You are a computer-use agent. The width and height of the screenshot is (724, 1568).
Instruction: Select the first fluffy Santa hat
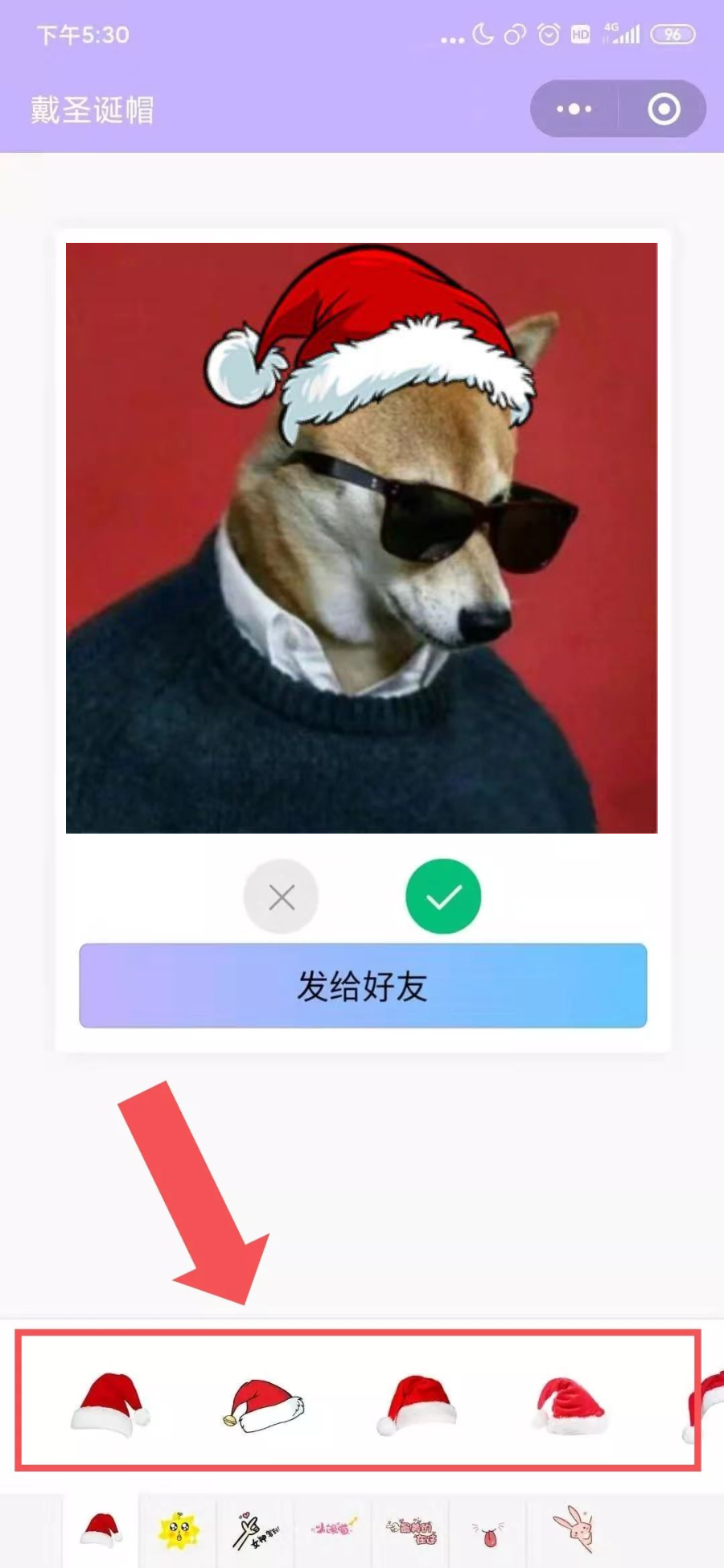109,1405
